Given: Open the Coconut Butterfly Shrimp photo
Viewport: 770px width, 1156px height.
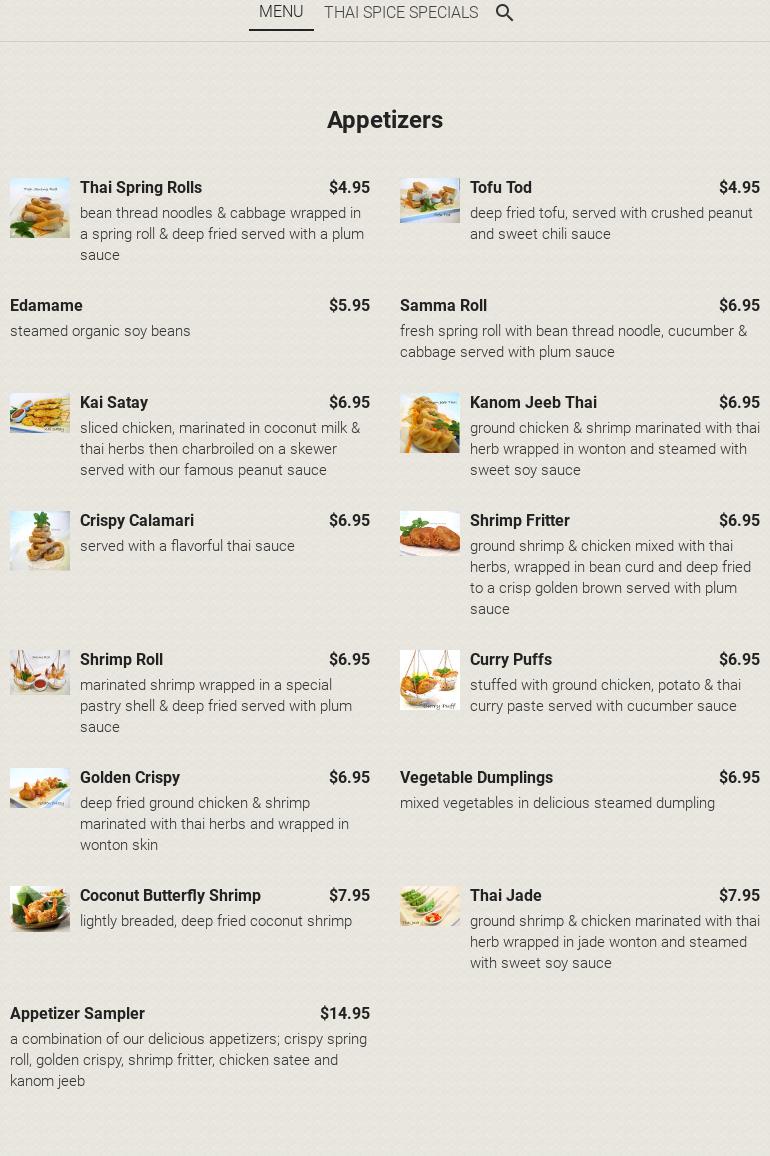Looking at the screenshot, I should pos(40,908).
